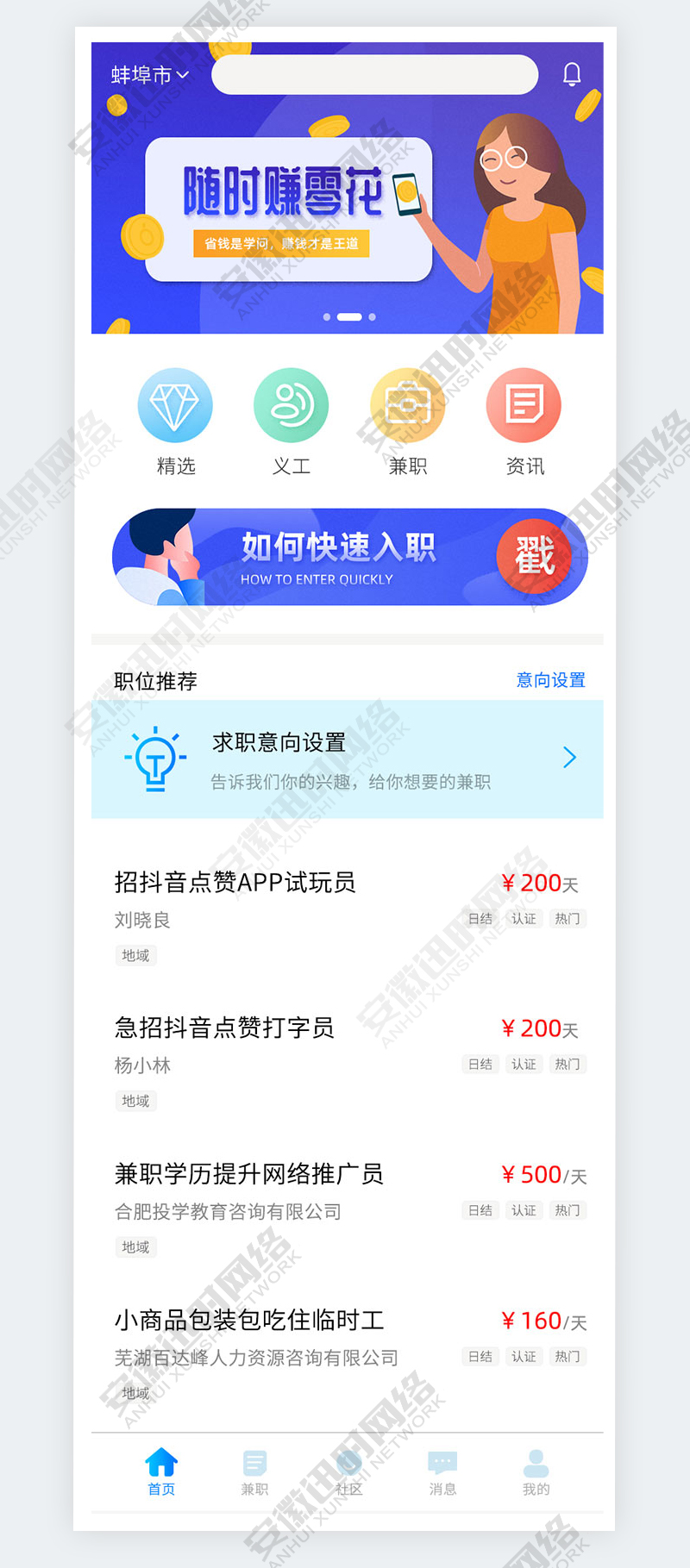The height and width of the screenshot is (1568, 690).
Task: Open the 求职意向设置 card
Action: (x=347, y=759)
